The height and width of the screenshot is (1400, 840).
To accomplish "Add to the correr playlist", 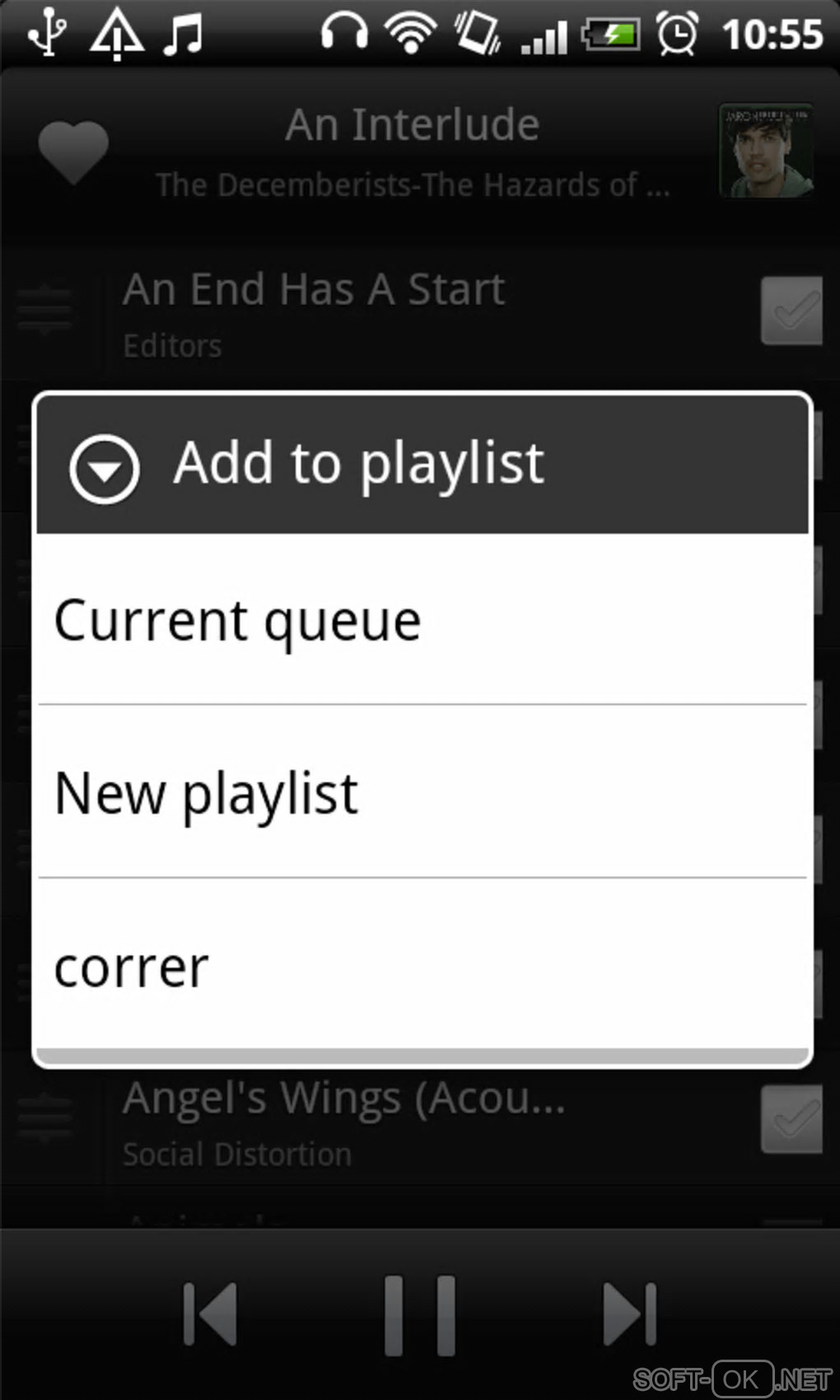I will (x=422, y=965).
